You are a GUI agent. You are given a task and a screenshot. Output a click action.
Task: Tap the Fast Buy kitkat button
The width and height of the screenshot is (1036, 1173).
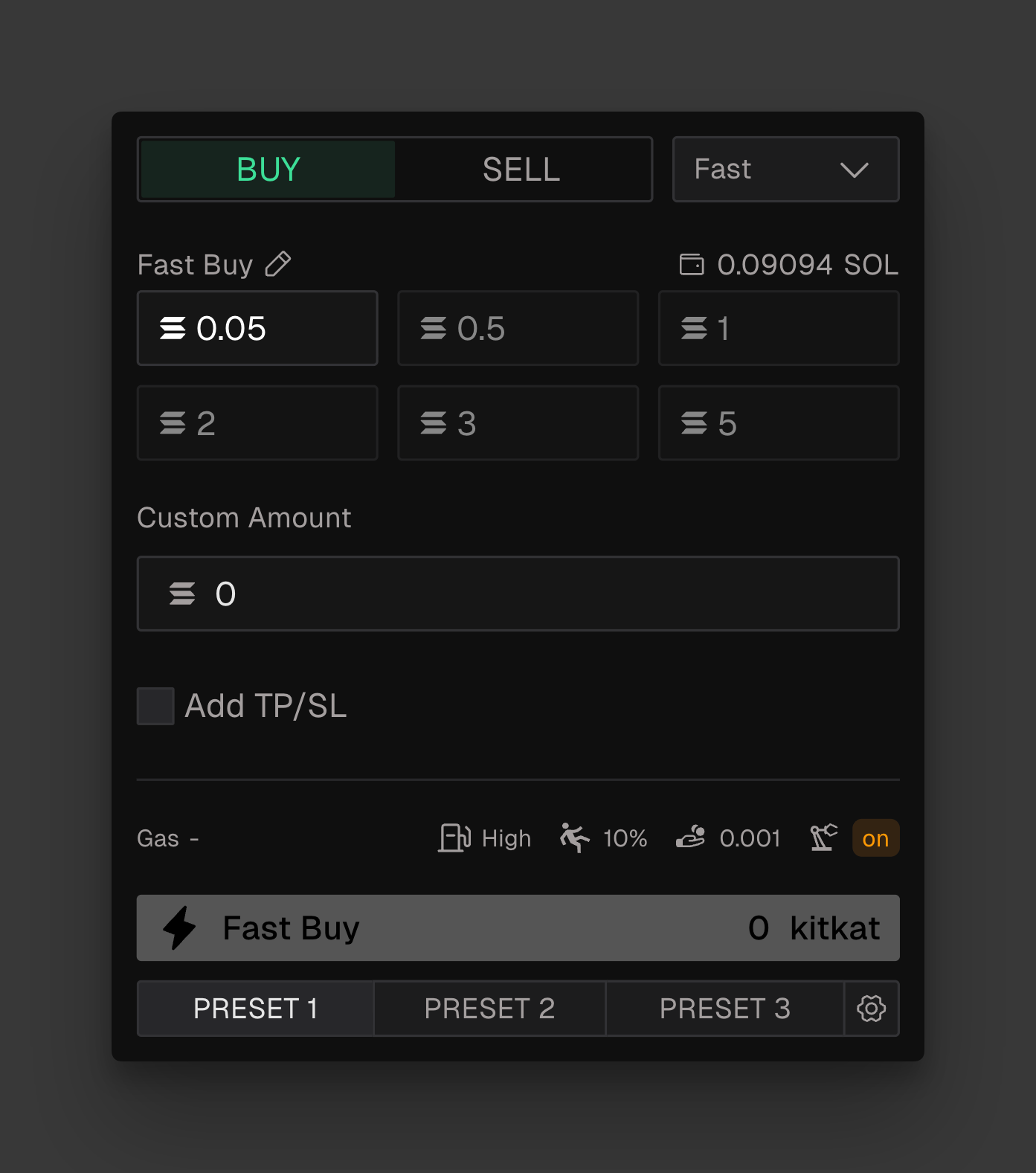click(x=518, y=928)
